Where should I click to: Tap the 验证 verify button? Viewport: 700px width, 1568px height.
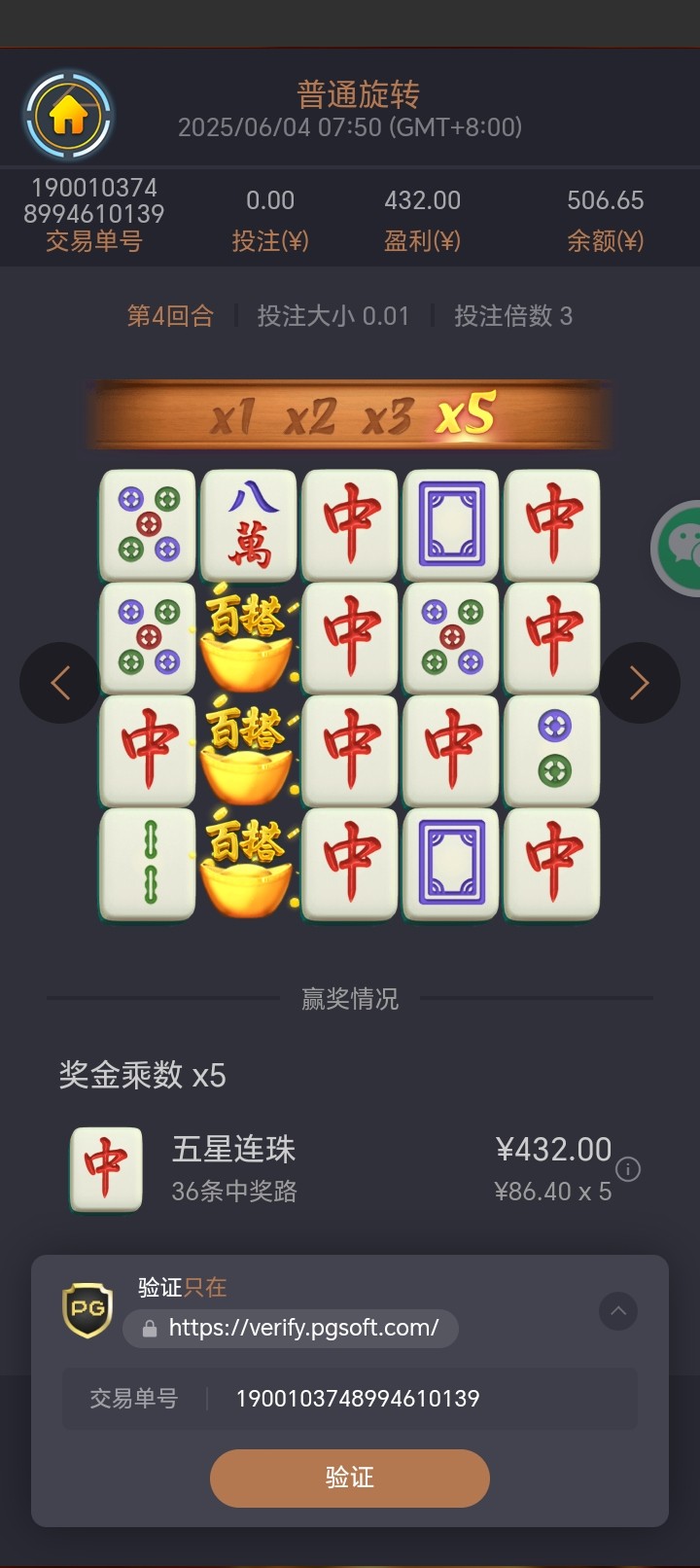pyautogui.click(x=349, y=1478)
